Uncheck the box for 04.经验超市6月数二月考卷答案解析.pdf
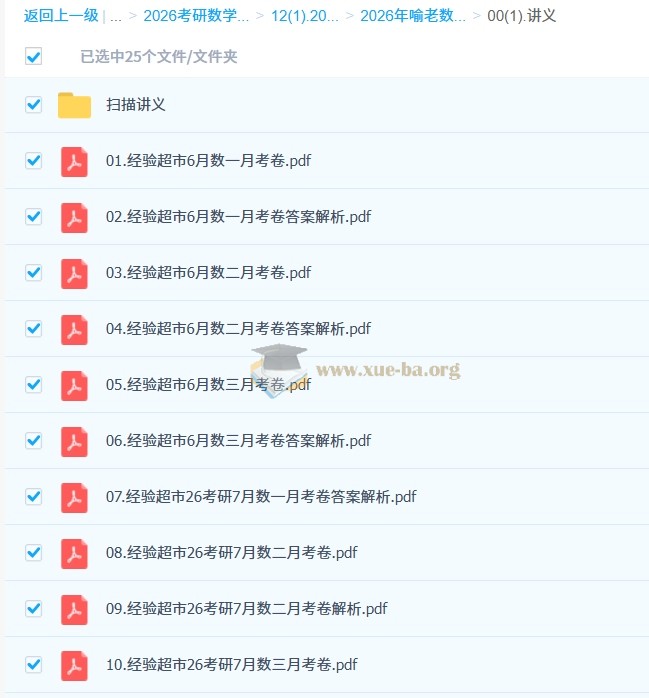 click(34, 328)
